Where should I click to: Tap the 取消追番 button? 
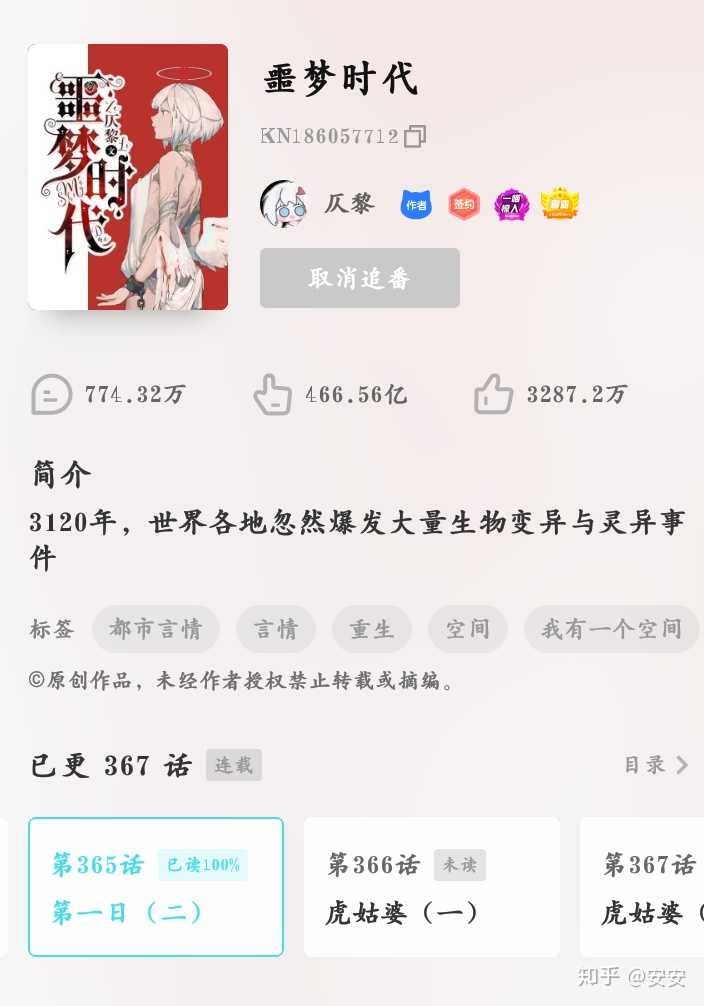point(359,278)
